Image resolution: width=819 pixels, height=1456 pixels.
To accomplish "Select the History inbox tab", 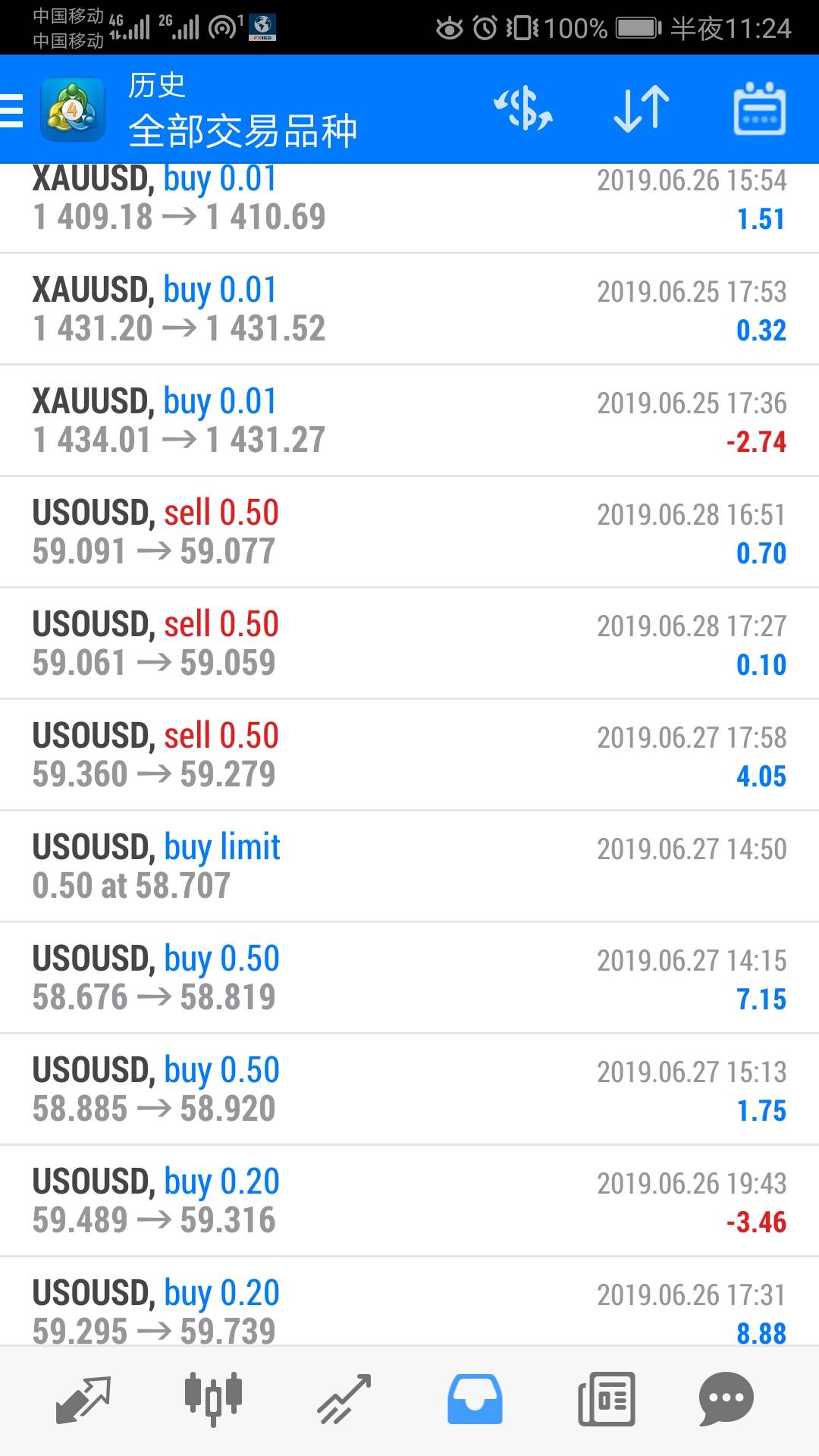I will [x=475, y=1399].
